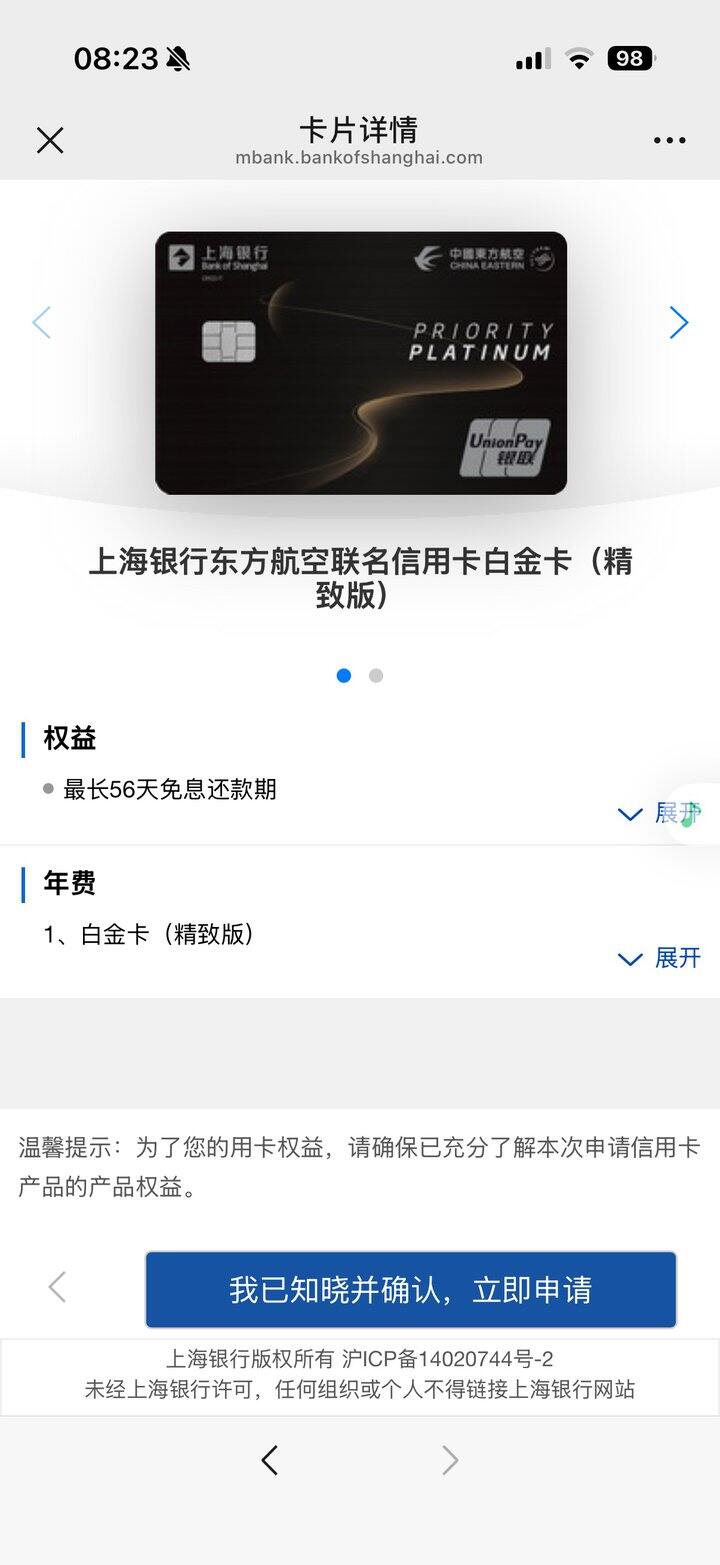Jump to the second card page dot

(x=376, y=676)
